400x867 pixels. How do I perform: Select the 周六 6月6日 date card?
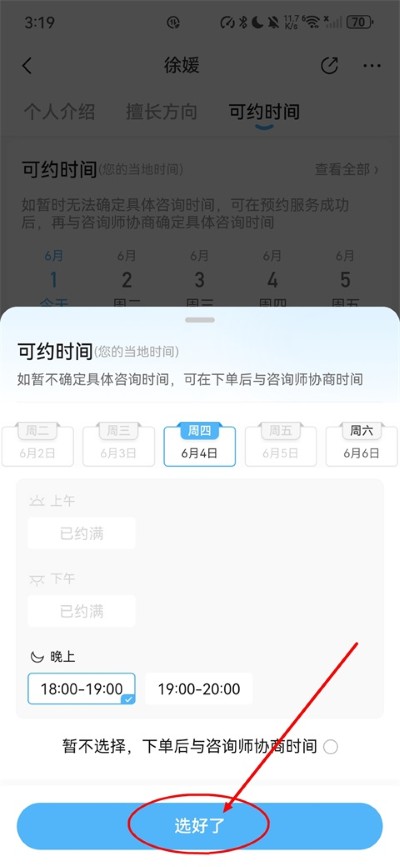click(361, 445)
